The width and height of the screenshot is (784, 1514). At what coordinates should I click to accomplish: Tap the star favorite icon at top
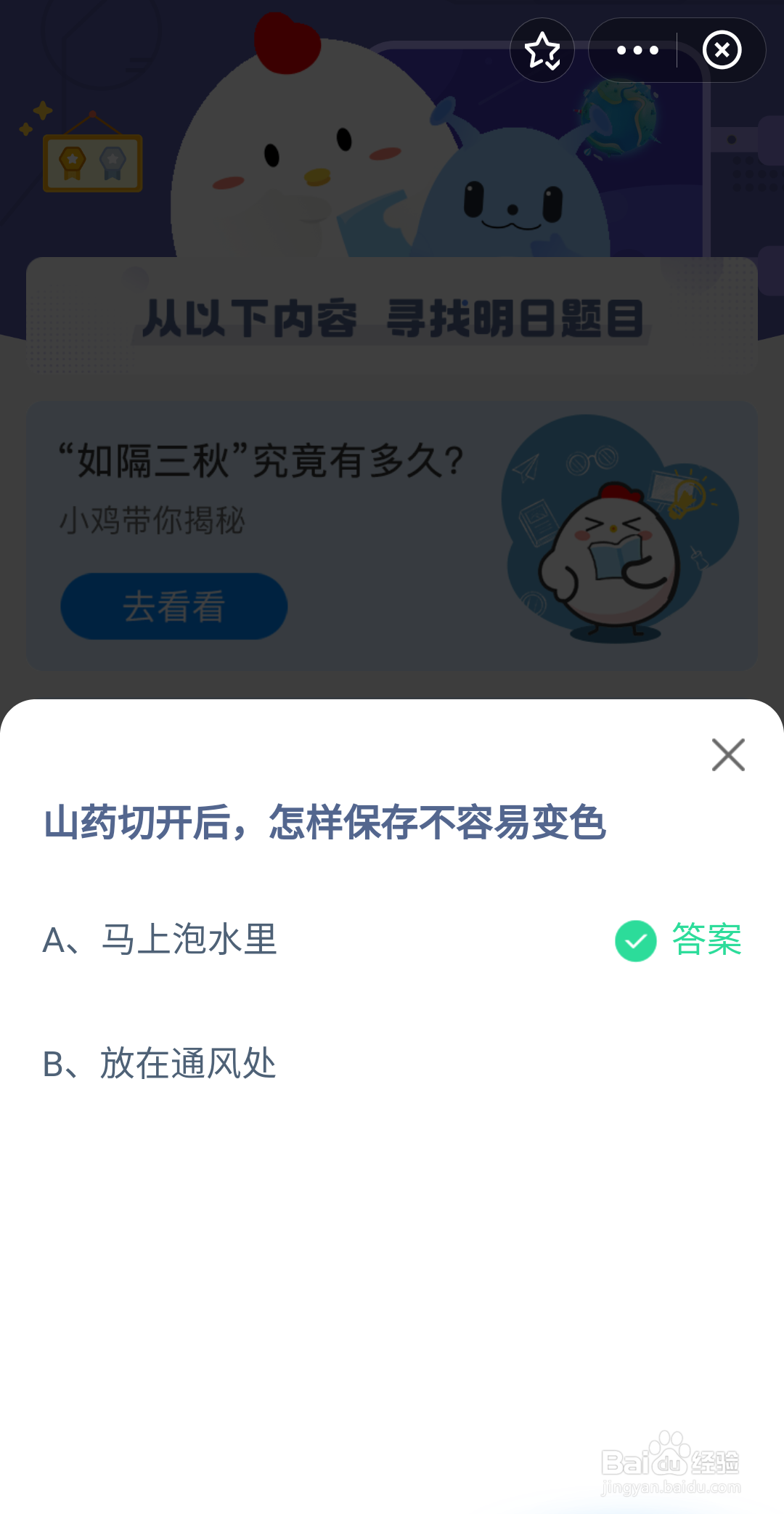pyautogui.click(x=542, y=49)
